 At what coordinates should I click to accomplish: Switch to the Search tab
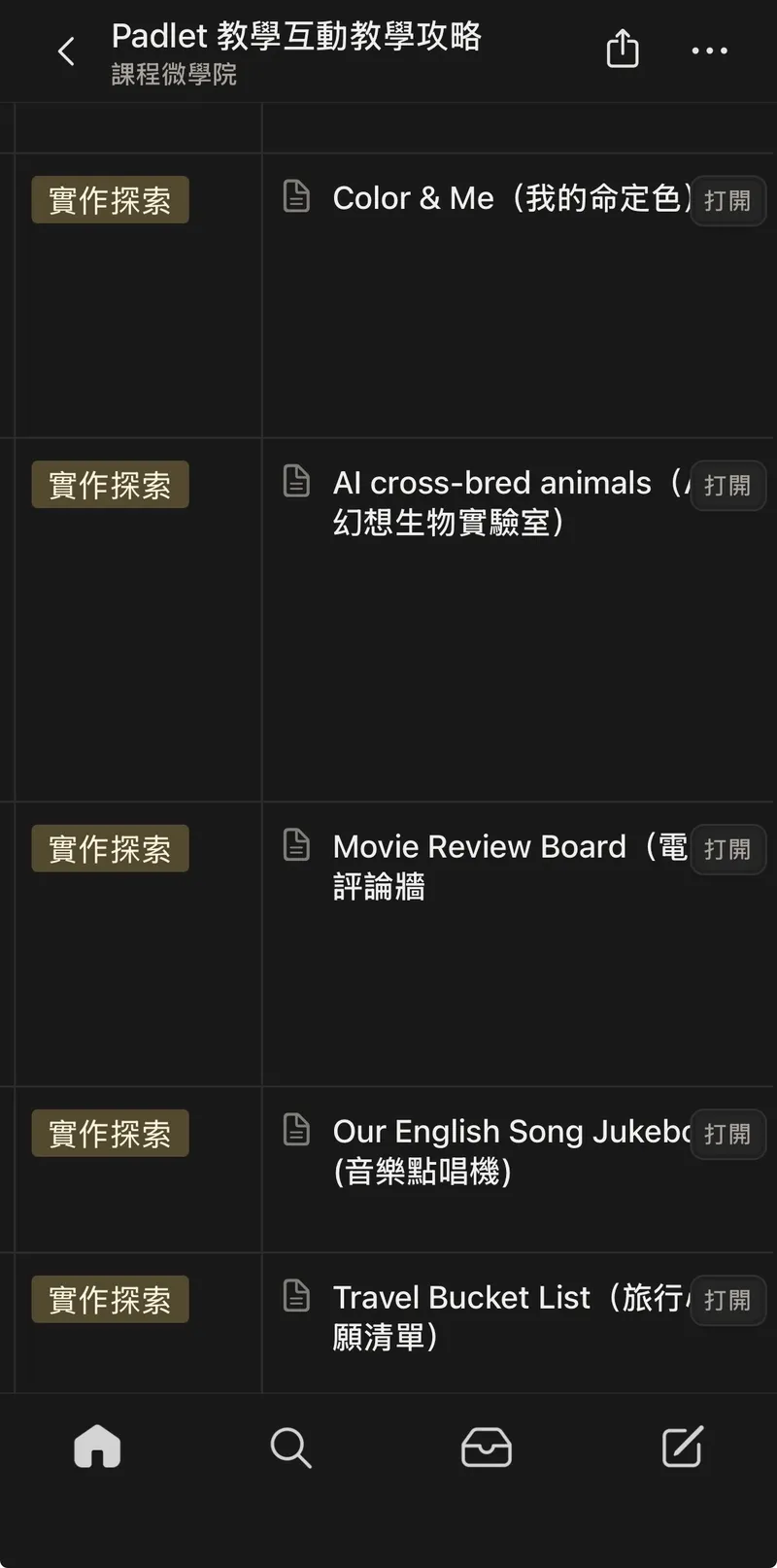[x=290, y=1448]
